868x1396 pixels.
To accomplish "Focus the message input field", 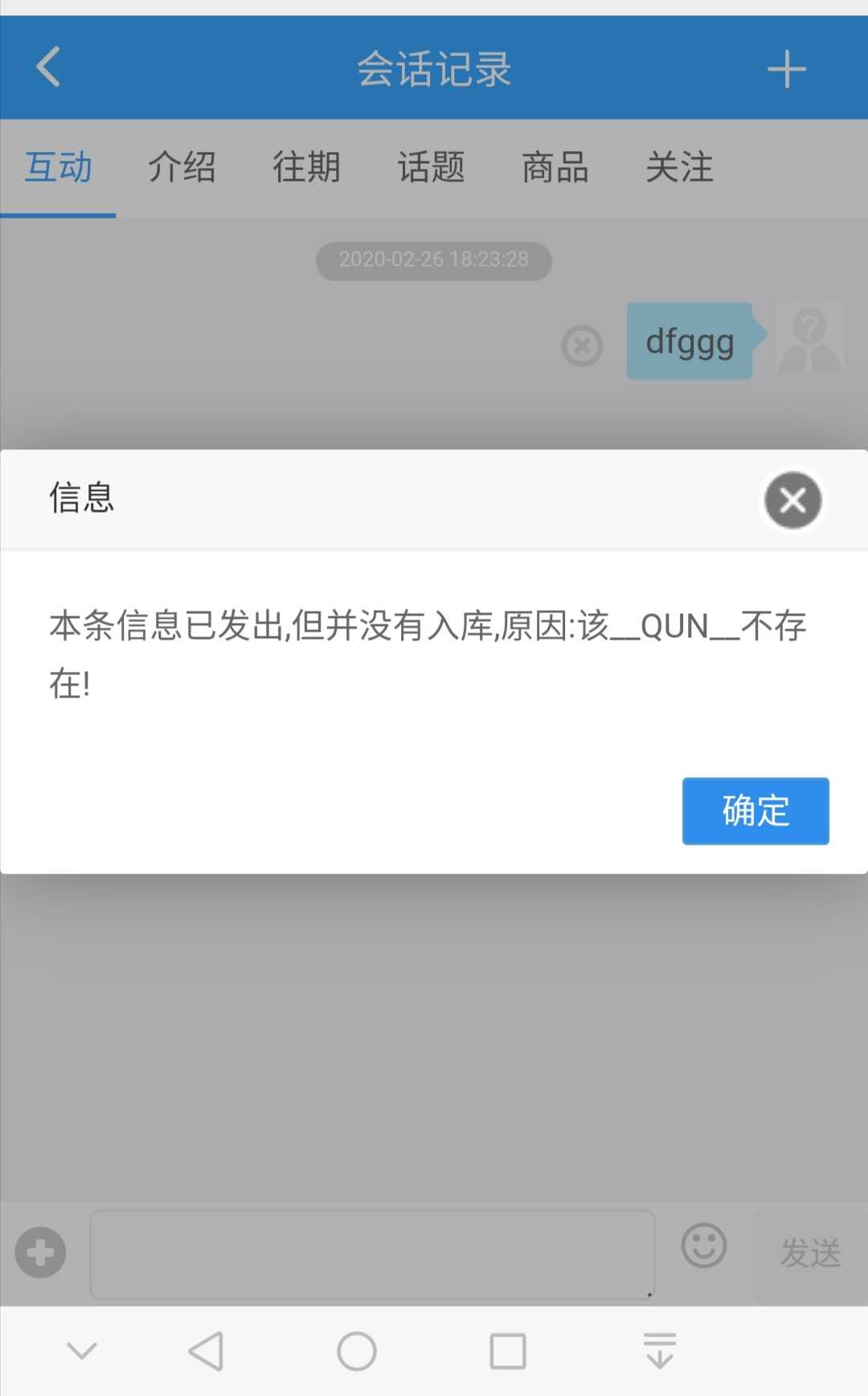I will (371, 1254).
